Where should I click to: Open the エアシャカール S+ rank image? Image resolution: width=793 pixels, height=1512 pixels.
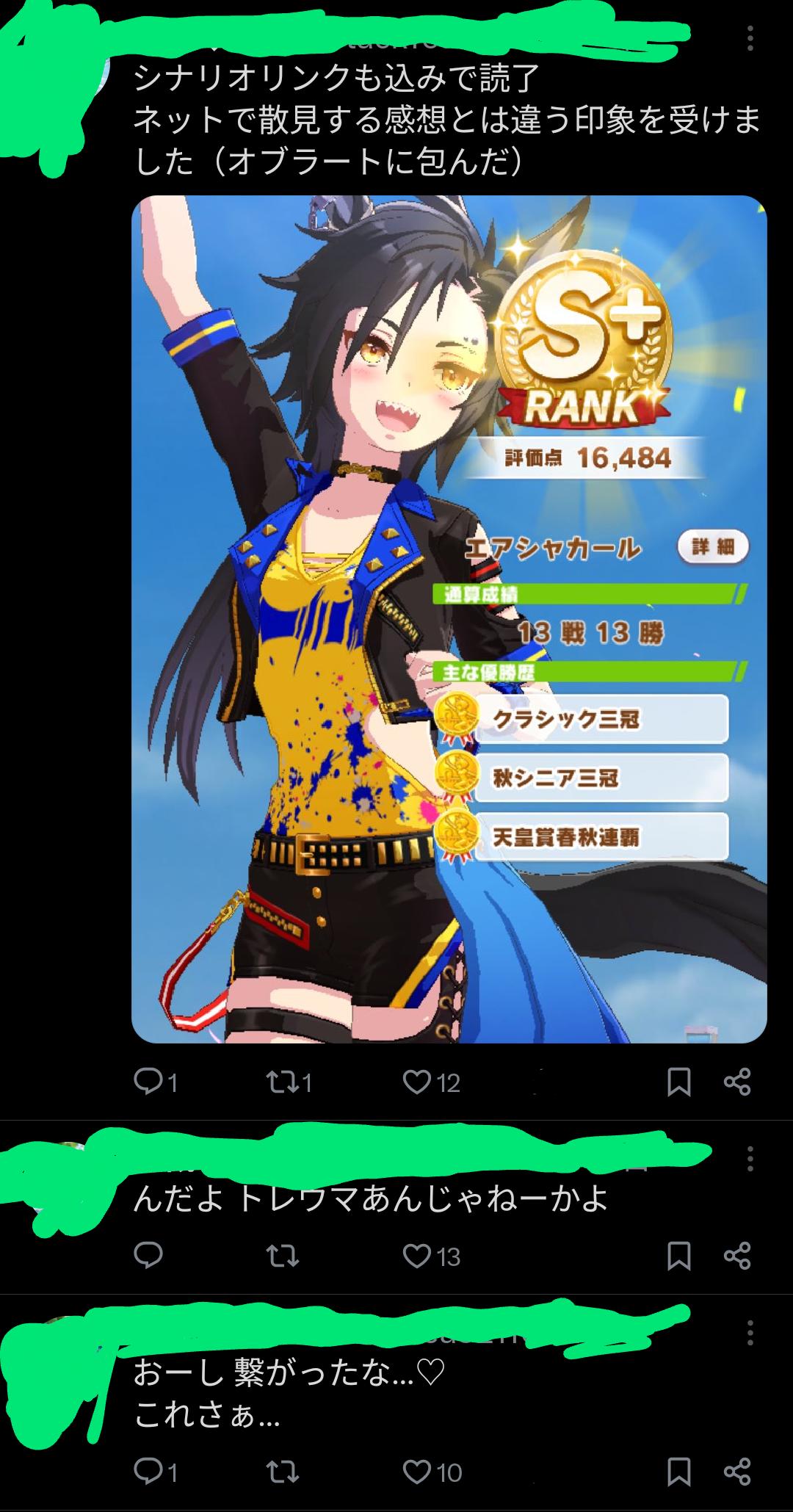(x=449, y=618)
